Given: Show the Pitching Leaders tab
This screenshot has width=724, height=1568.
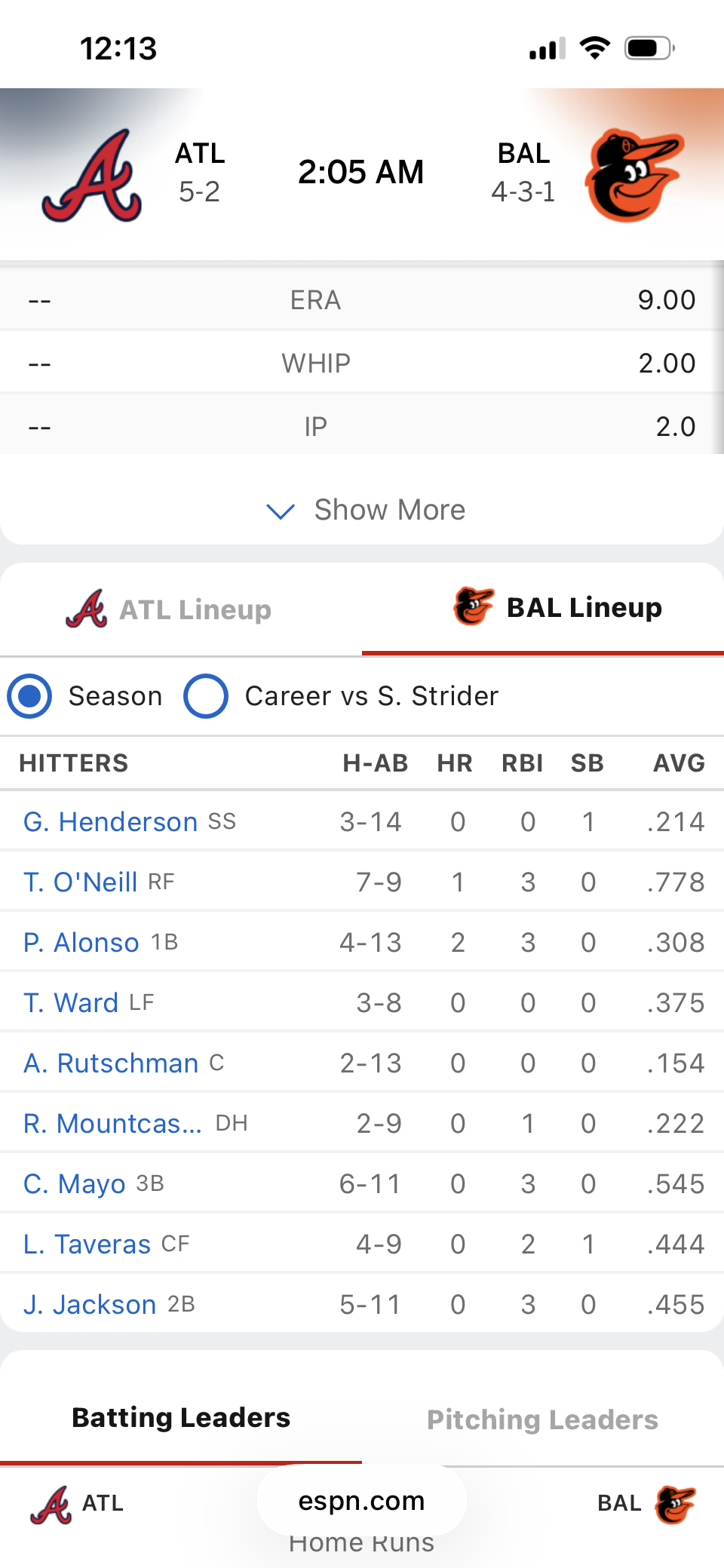Looking at the screenshot, I should (x=542, y=1419).
